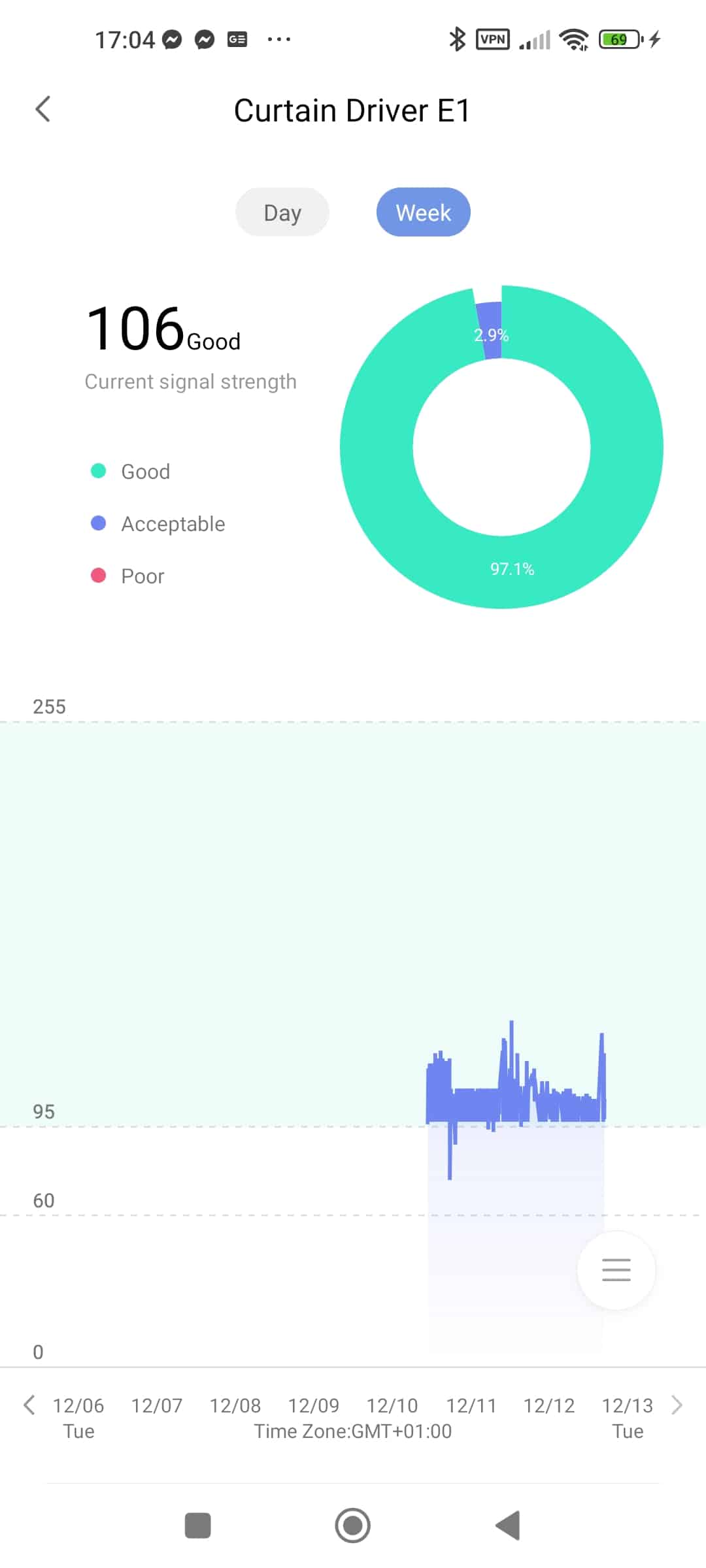Screen dimensions: 706x1568
Task: Open recent apps with the square button
Action: (198, 1526)
